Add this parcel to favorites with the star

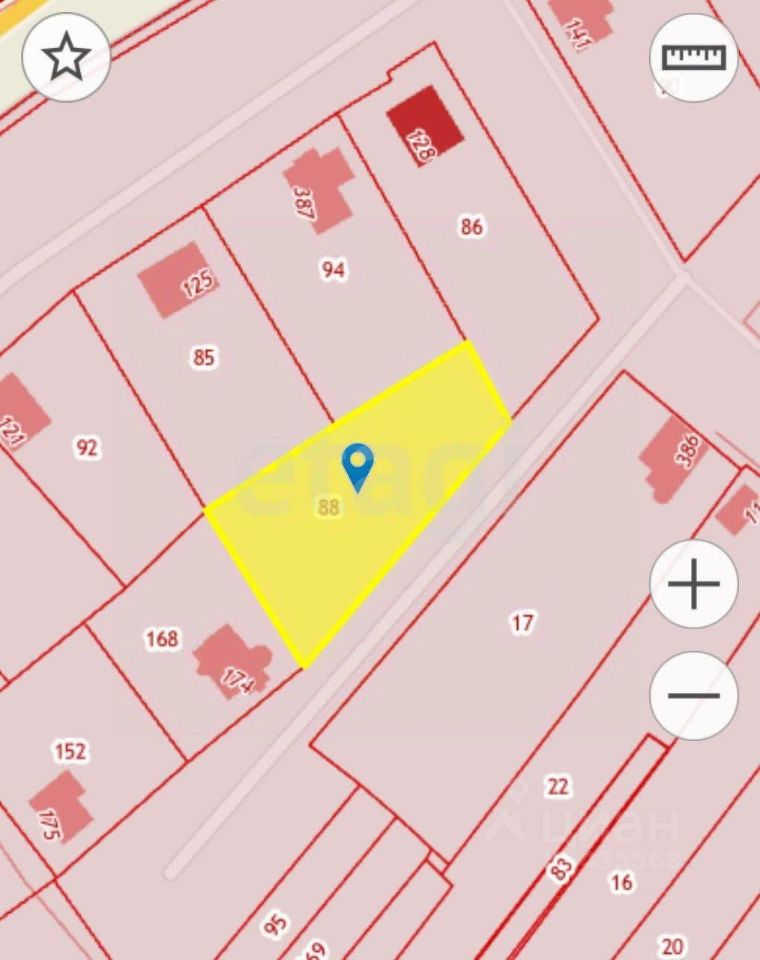click(66, 57)
